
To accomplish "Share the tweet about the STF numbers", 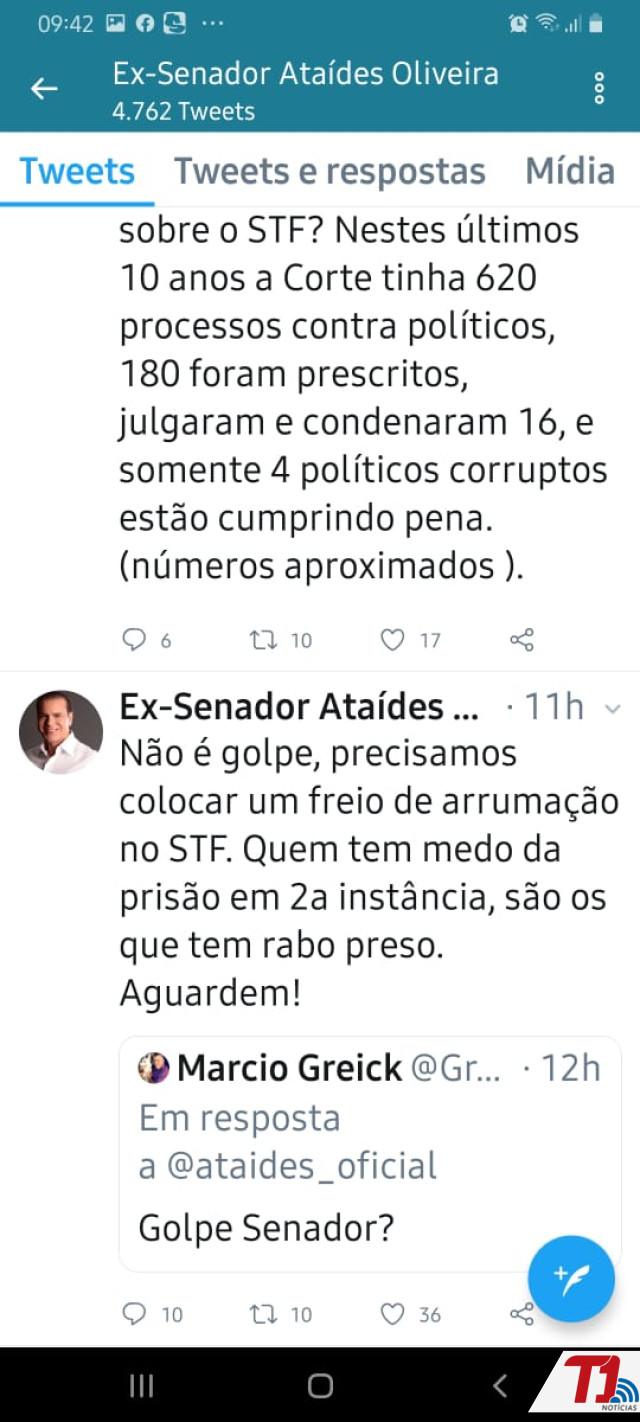I will pos(522,640).
